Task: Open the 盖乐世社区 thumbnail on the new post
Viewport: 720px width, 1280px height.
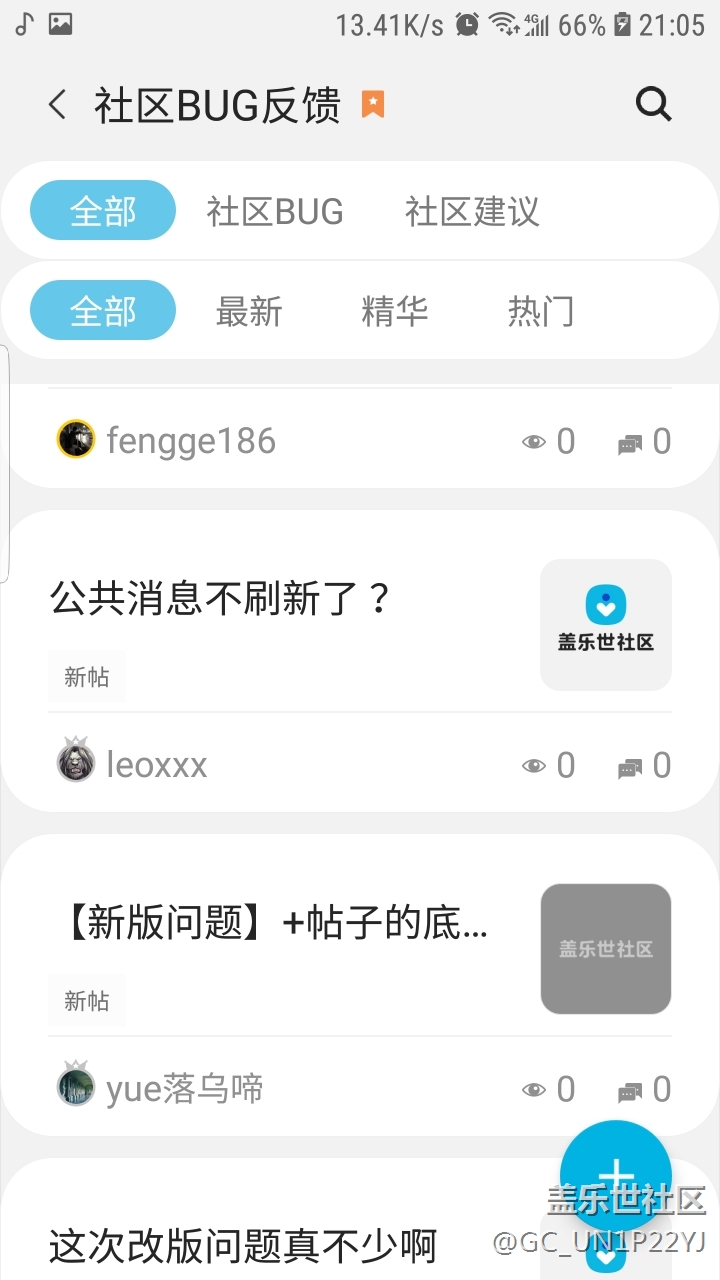Action: click(605, 624)
